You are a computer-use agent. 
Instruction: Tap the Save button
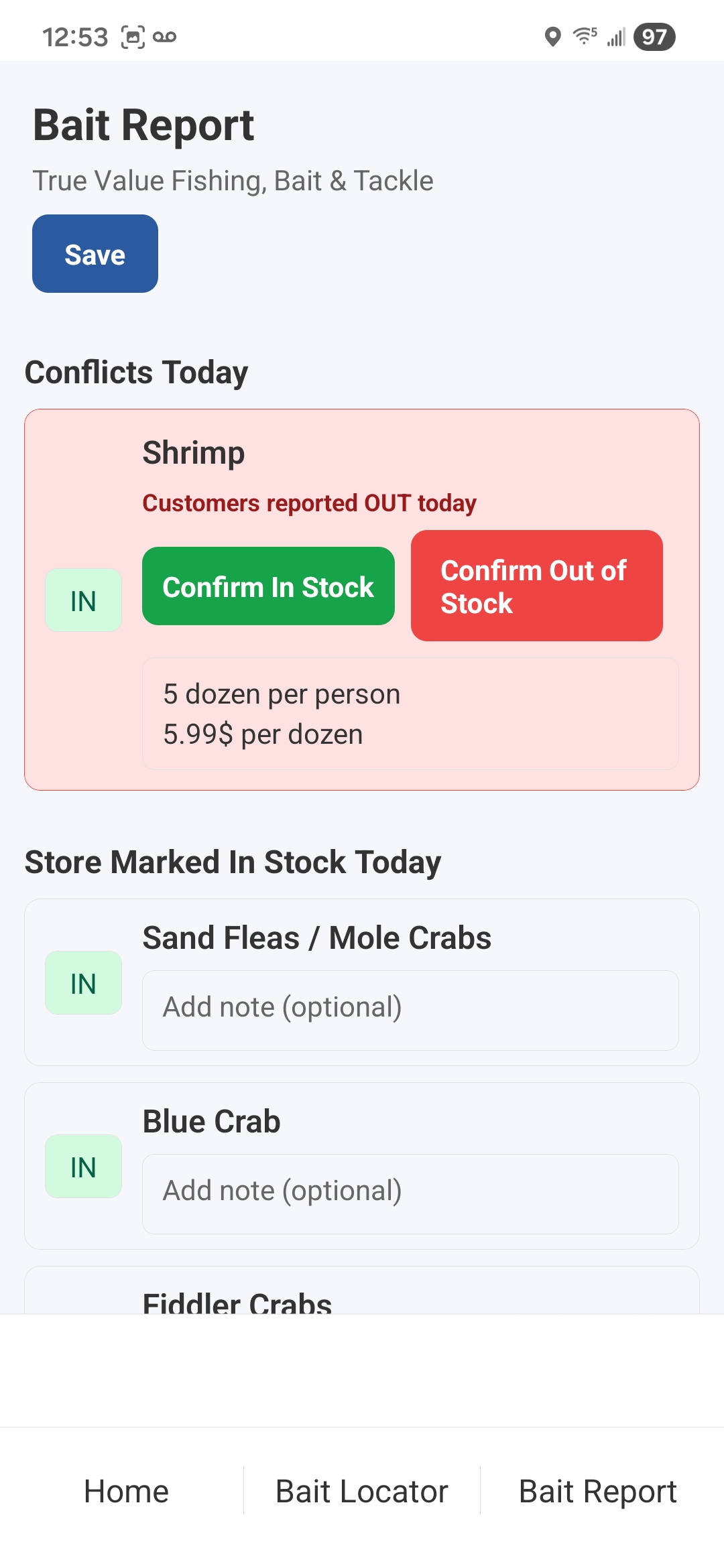coord(95,253)
